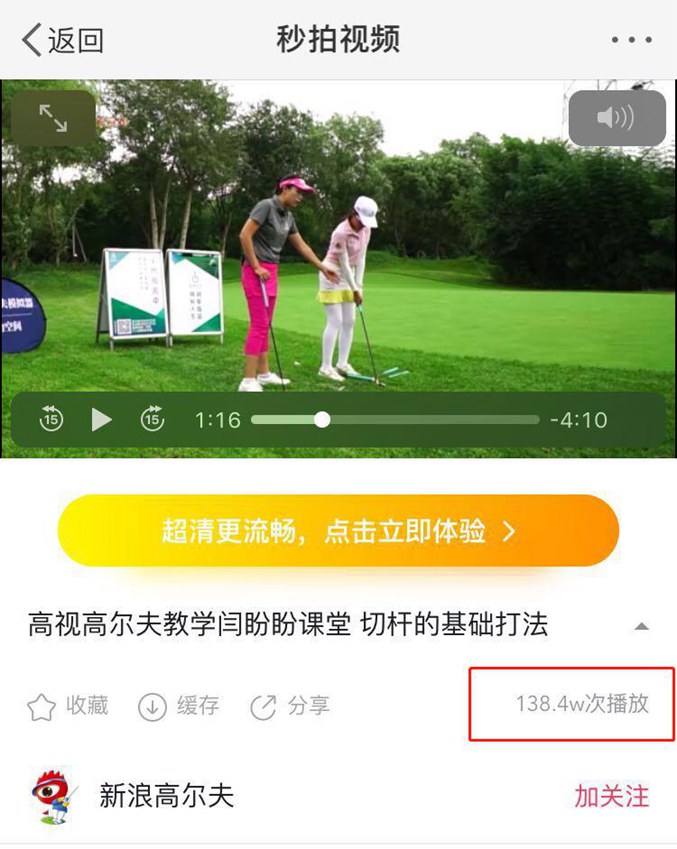Tap the video progress slider
This screenshot has width=677, height=849.
pos(395,419)
